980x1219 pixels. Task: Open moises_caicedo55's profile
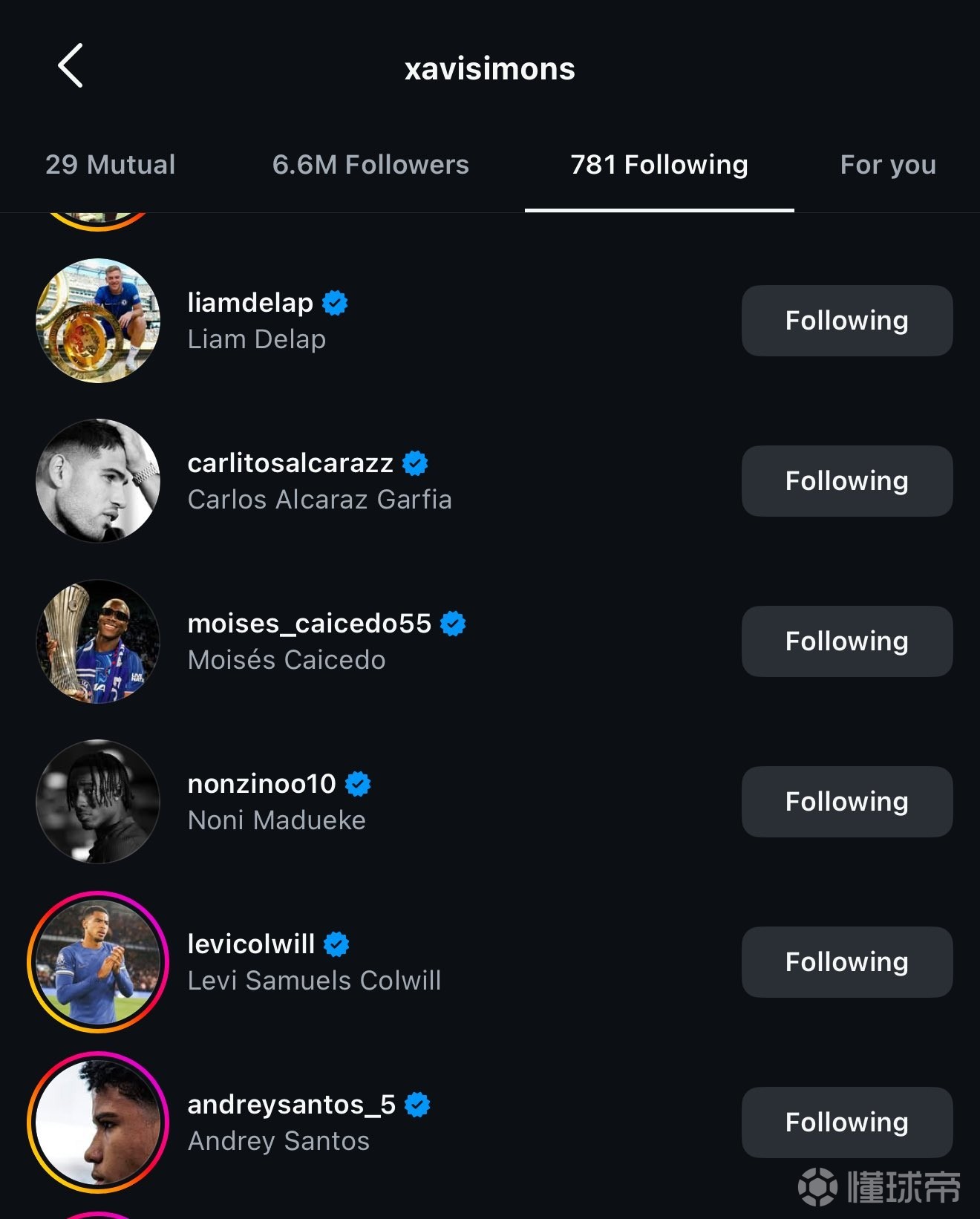309,624
